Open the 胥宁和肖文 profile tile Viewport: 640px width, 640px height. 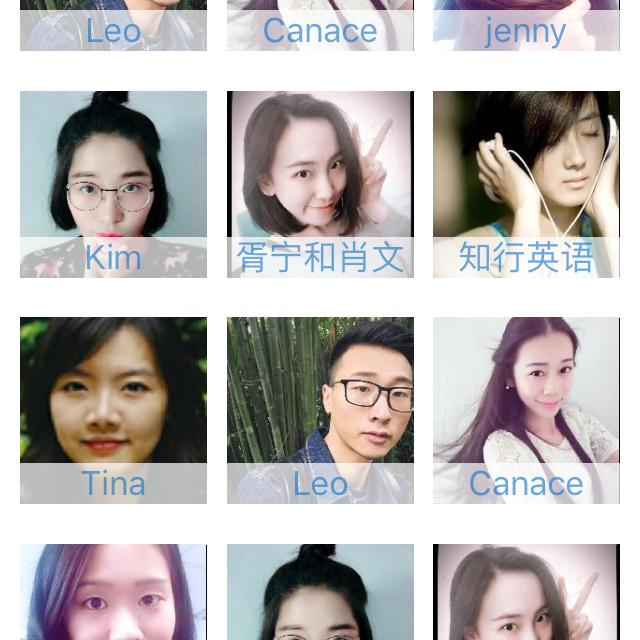[x=320, y=184]
